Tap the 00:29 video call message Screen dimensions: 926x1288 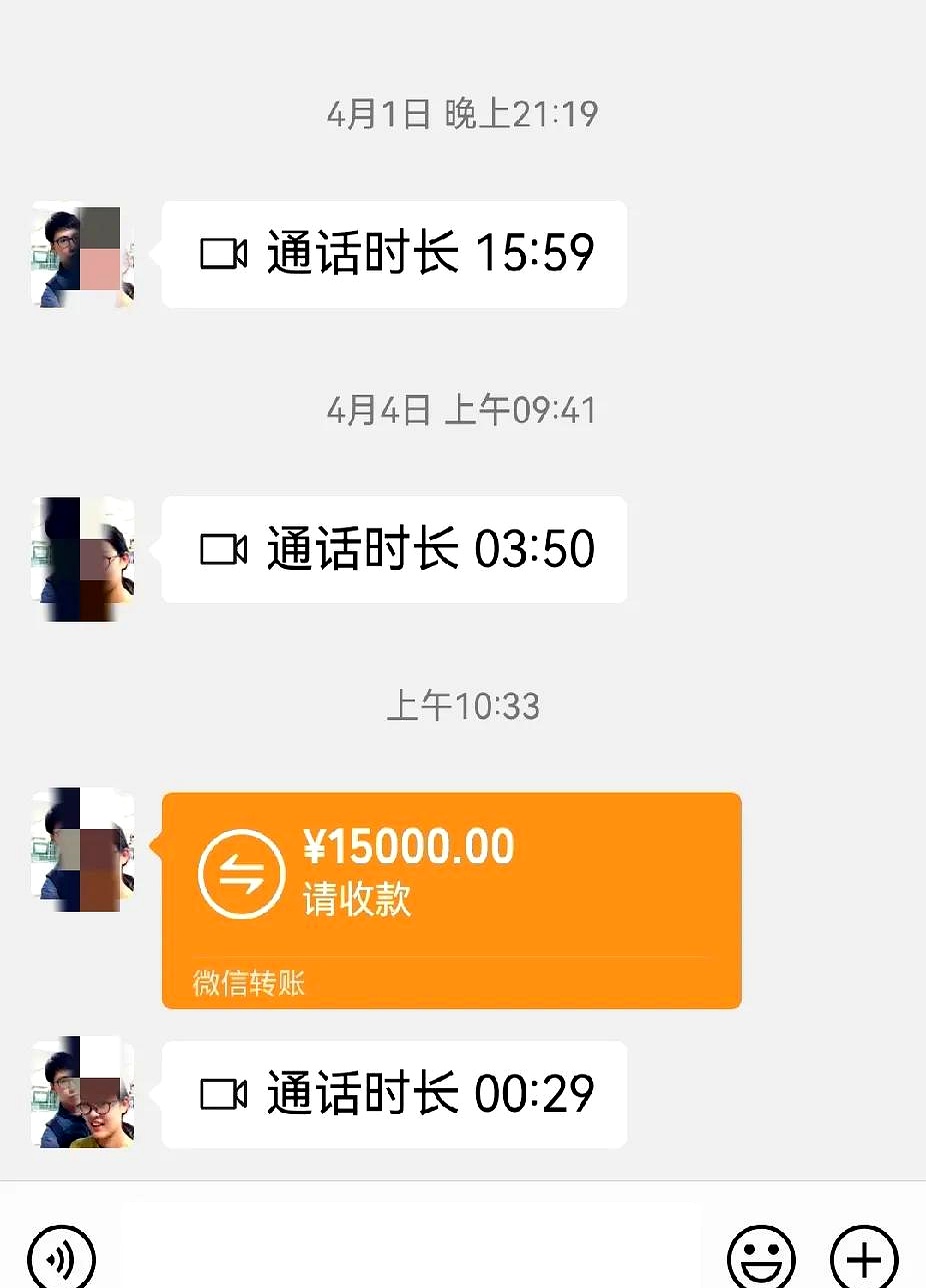coord(394,1094)
